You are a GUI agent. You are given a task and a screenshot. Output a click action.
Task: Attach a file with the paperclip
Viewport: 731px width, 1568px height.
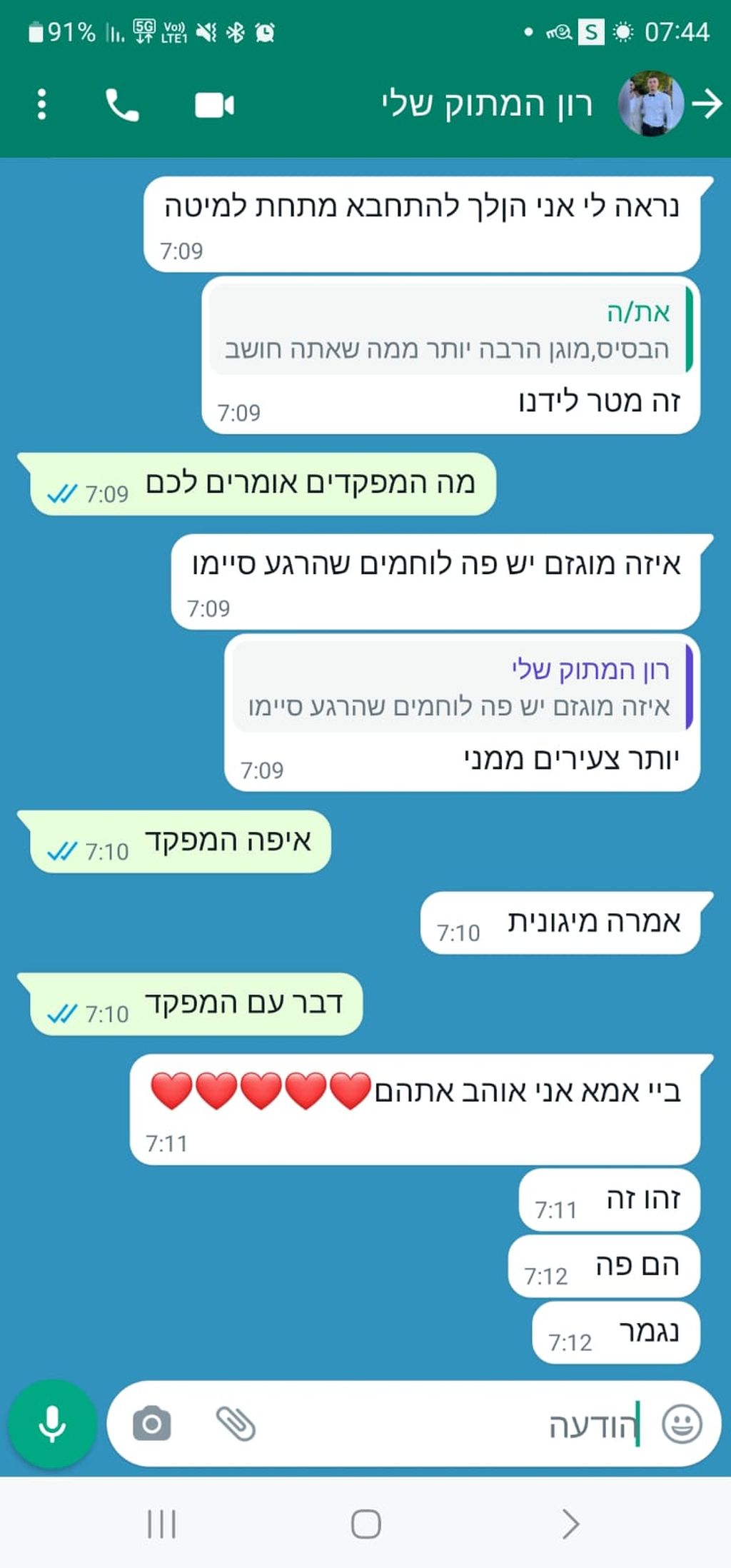pyautogui.click(x=236, y=1424)
